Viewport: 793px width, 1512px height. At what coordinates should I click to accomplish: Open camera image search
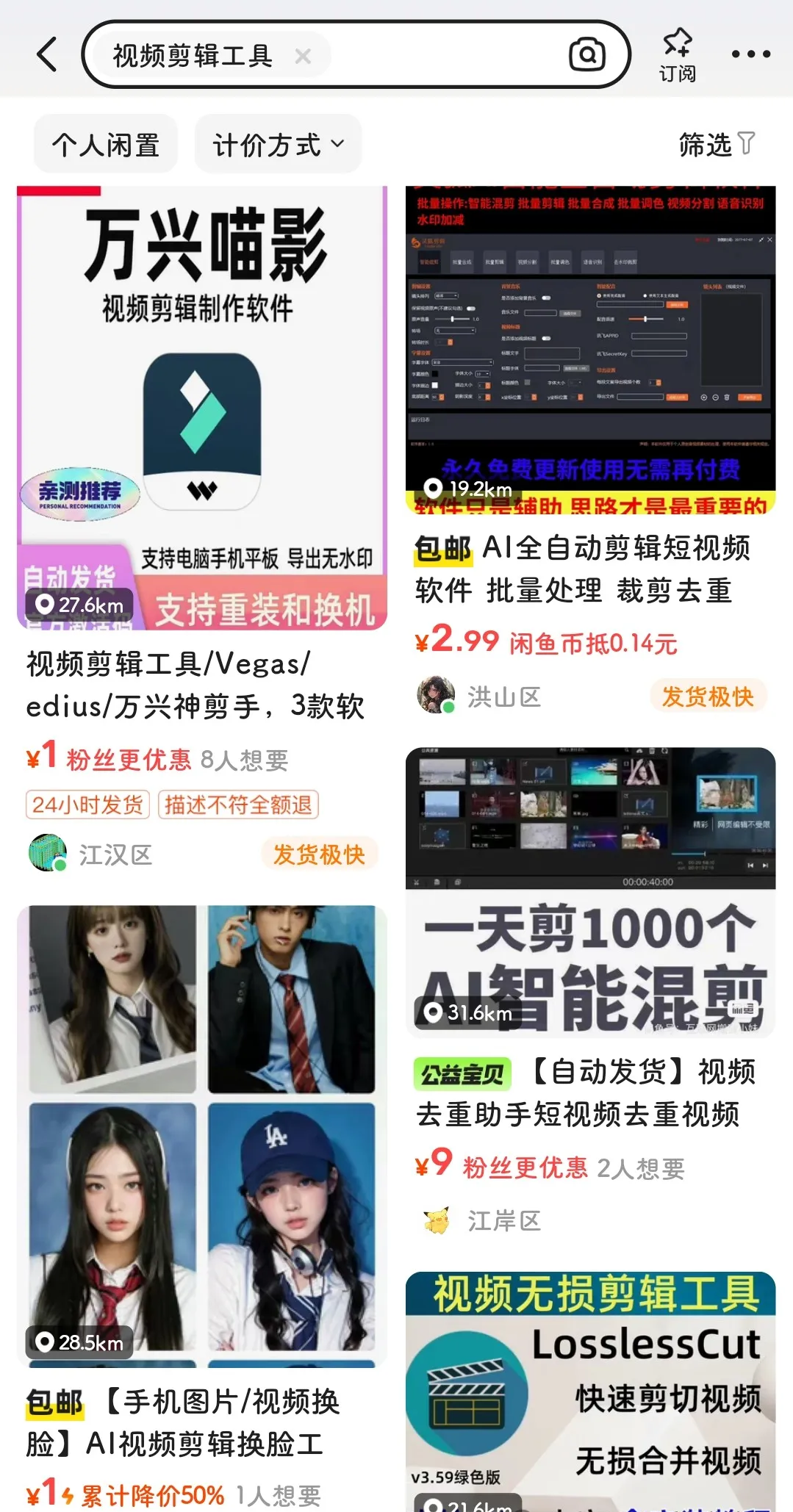pos(586,55)
